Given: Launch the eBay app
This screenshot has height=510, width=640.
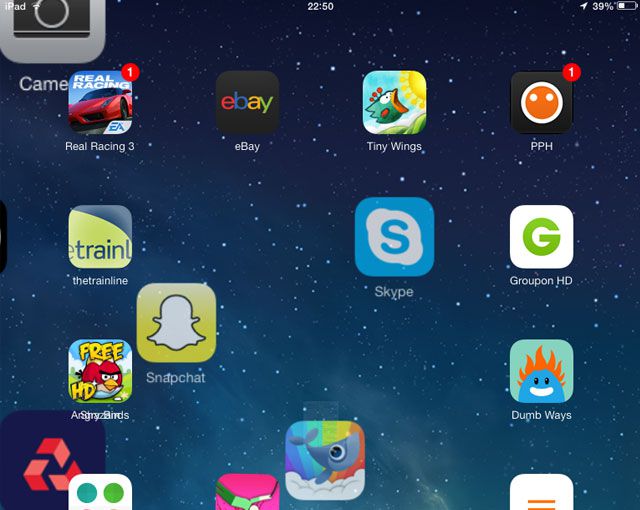Looking at the screenshot, I should (x=247, y=102).
